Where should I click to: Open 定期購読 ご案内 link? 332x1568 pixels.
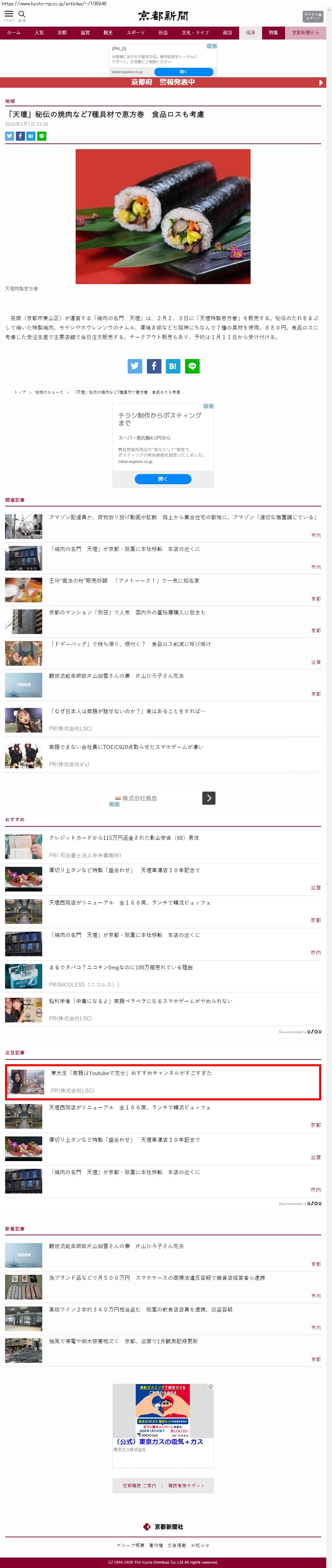tap(139, 1486)
